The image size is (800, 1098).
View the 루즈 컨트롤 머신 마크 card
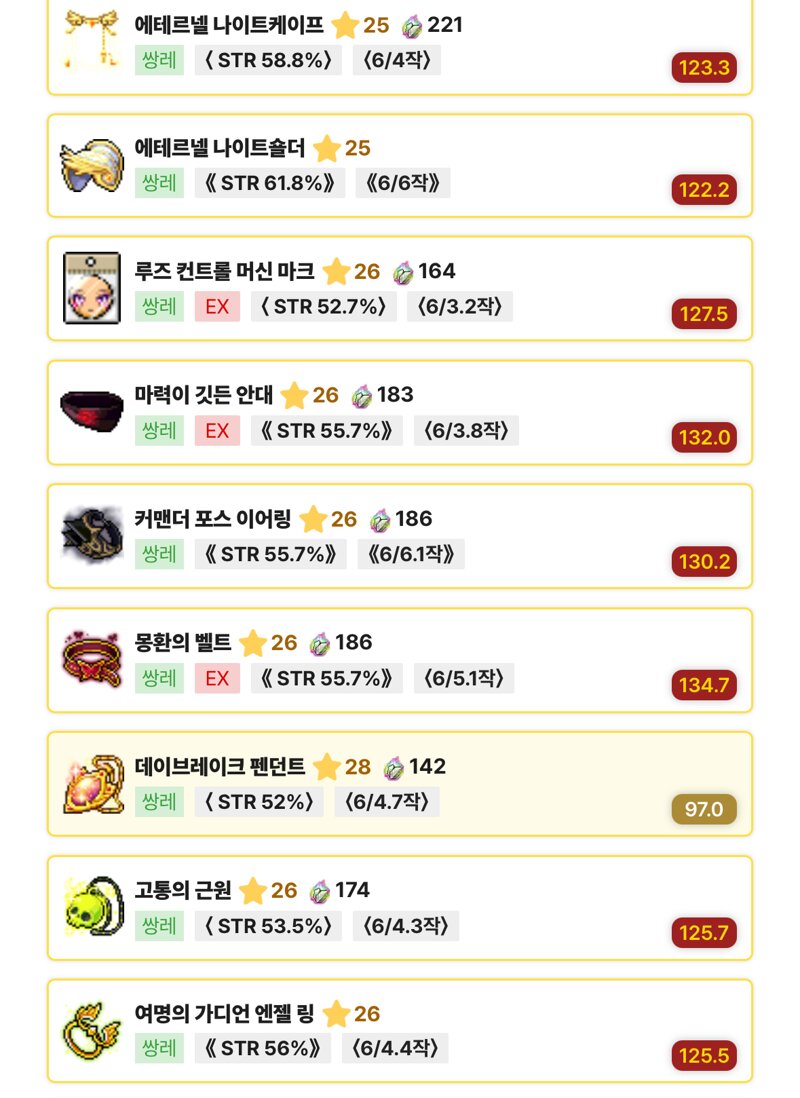coord(400,289)
